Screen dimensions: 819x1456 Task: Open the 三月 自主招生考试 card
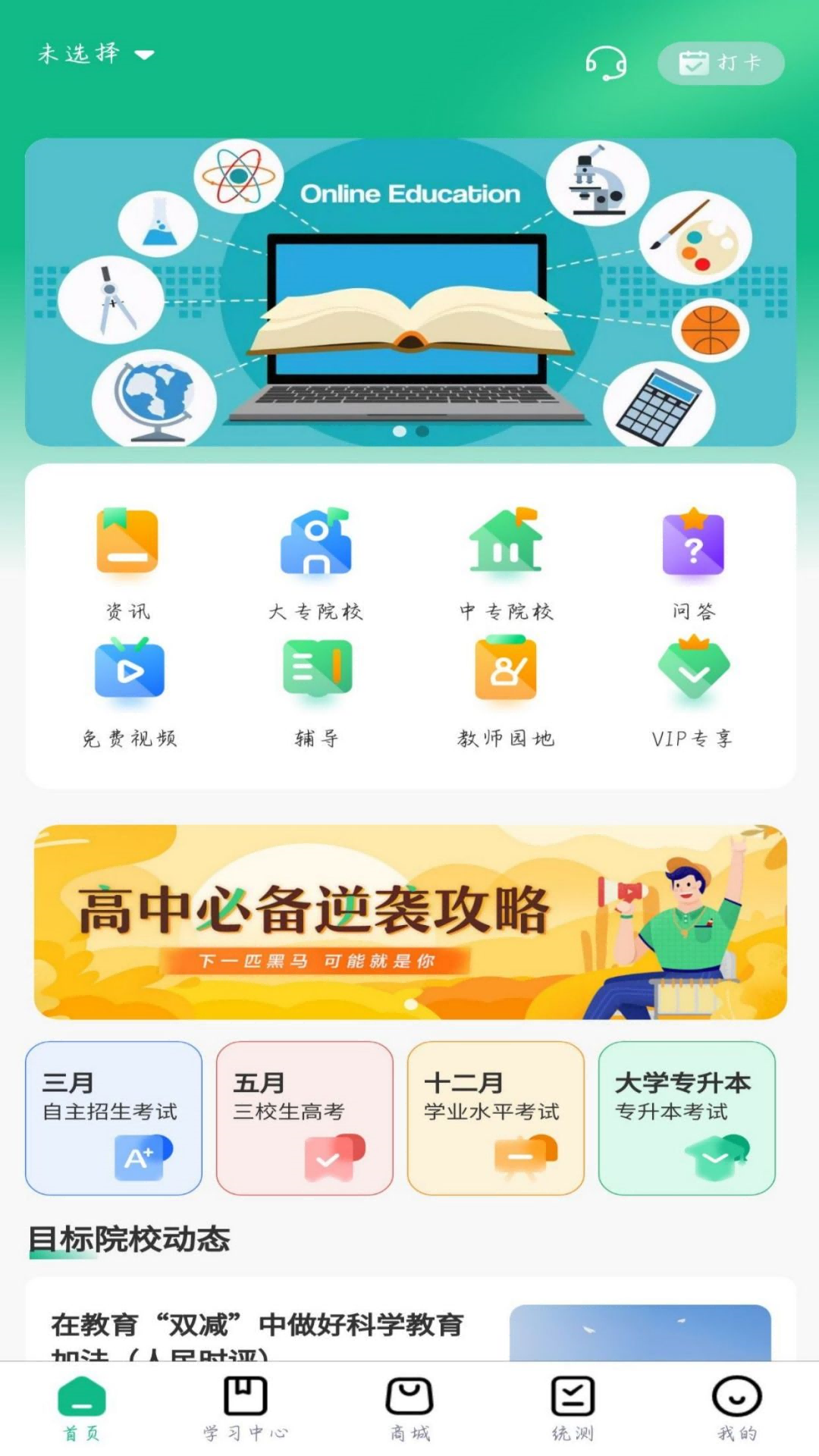pos(114,1118)
